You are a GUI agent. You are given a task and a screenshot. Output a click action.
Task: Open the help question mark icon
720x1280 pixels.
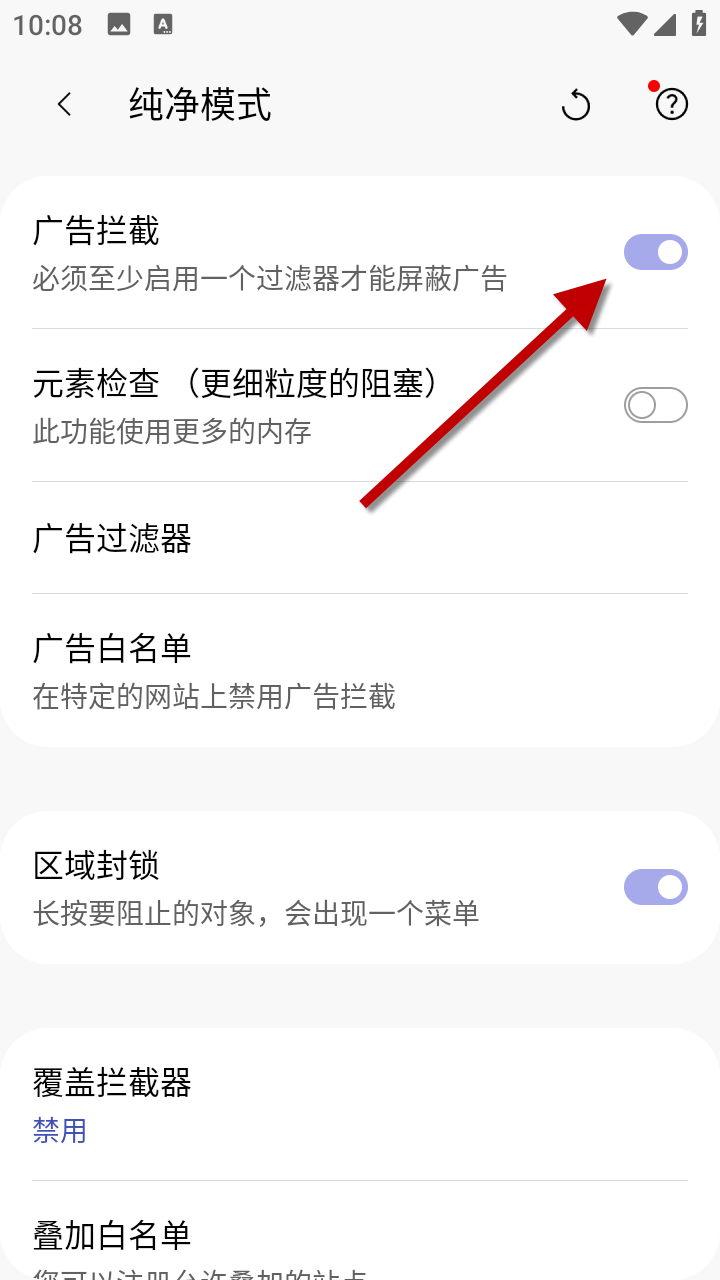point(671,104)
